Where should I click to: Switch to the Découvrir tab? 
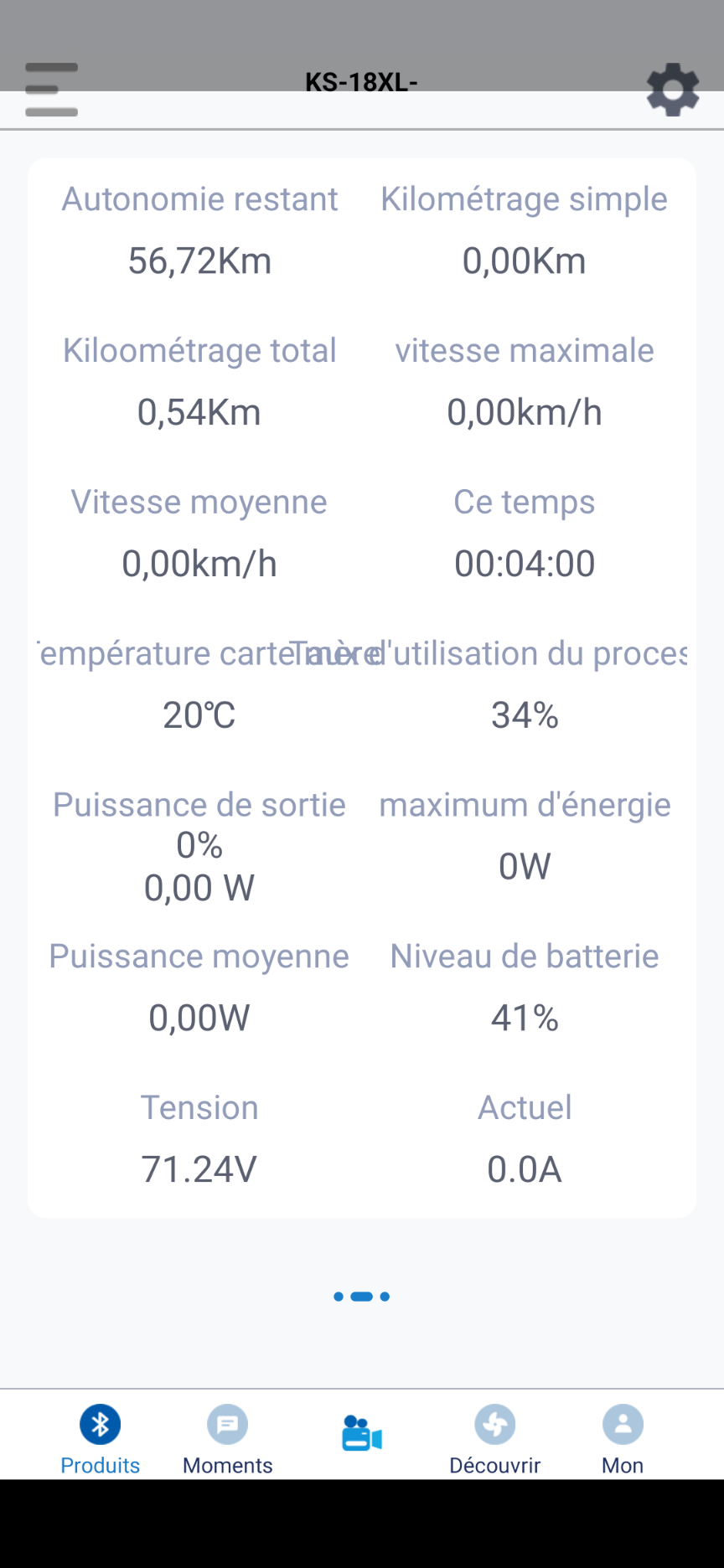point(495,1440)
